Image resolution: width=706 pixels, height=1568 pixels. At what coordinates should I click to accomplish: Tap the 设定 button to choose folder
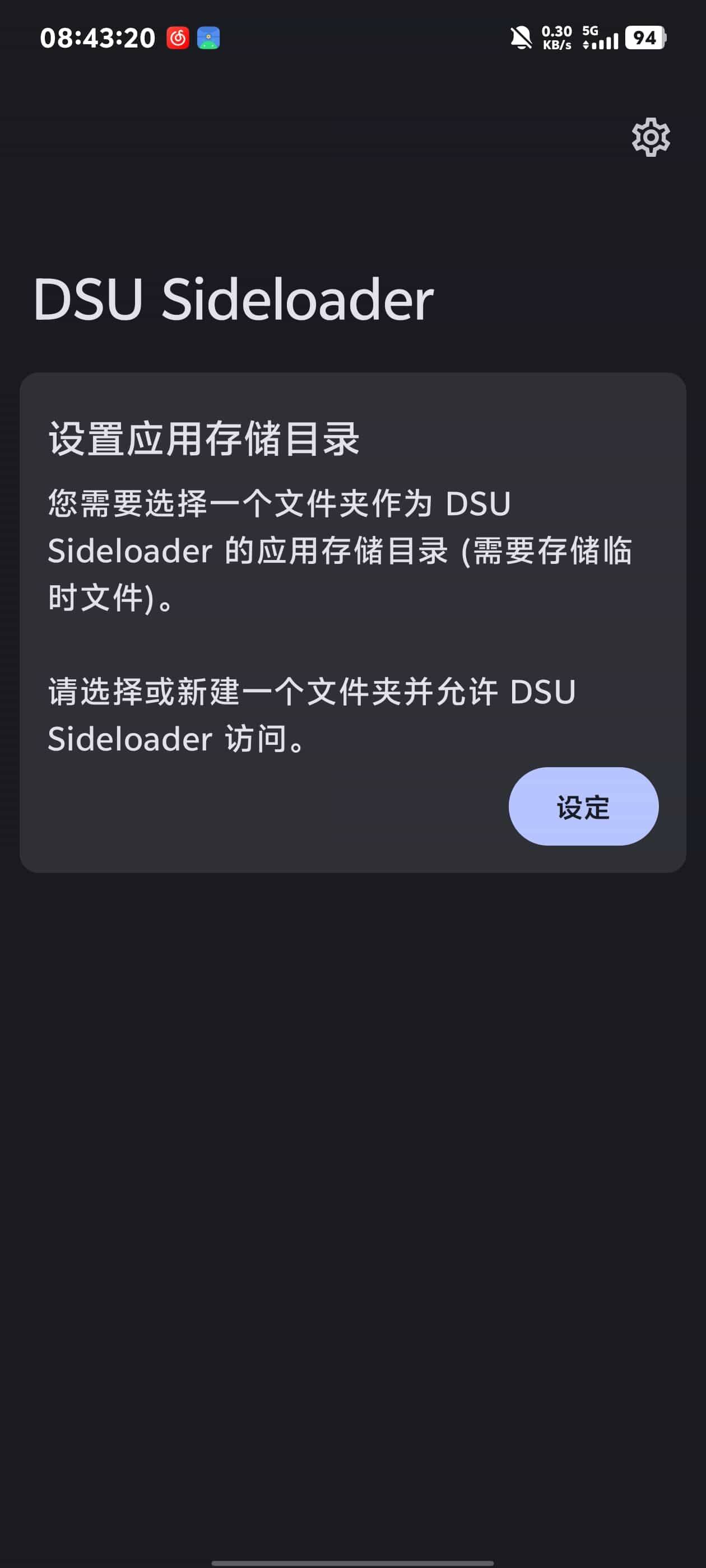tap(583, 806)
